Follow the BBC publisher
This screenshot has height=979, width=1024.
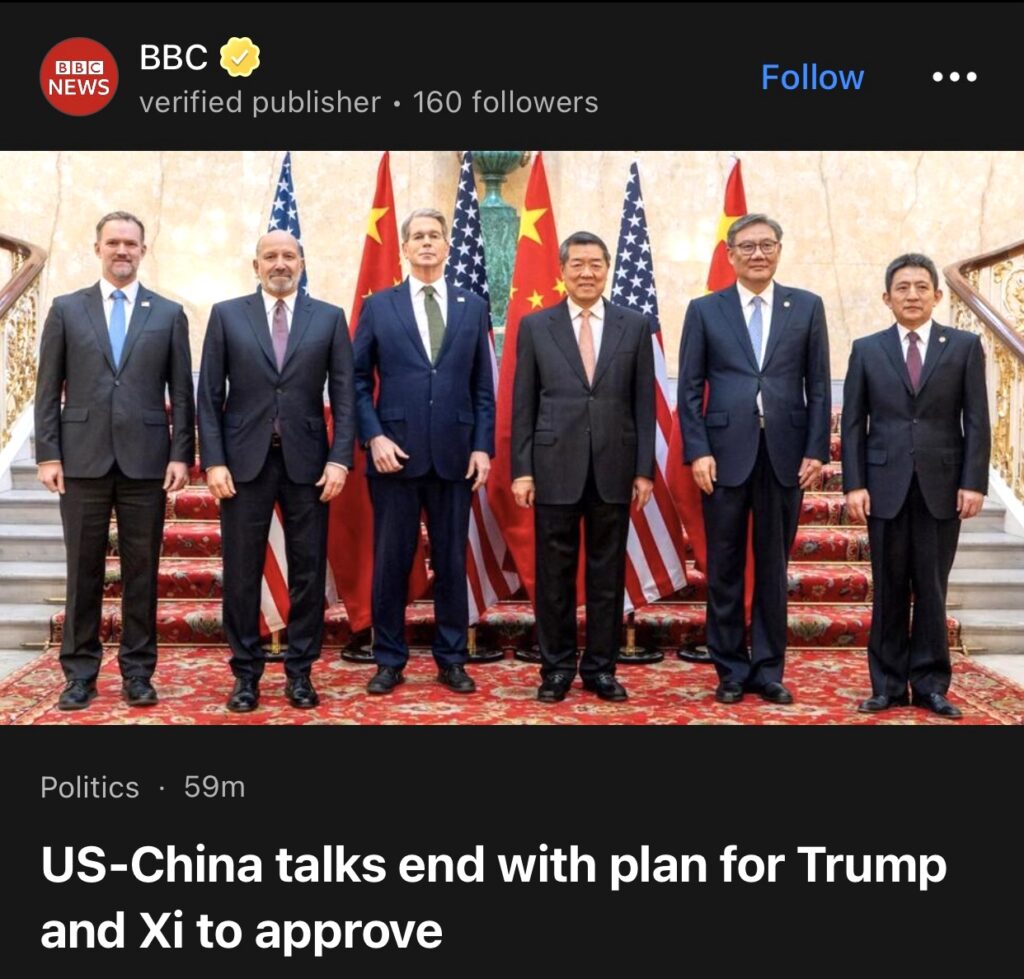(812, 78)
